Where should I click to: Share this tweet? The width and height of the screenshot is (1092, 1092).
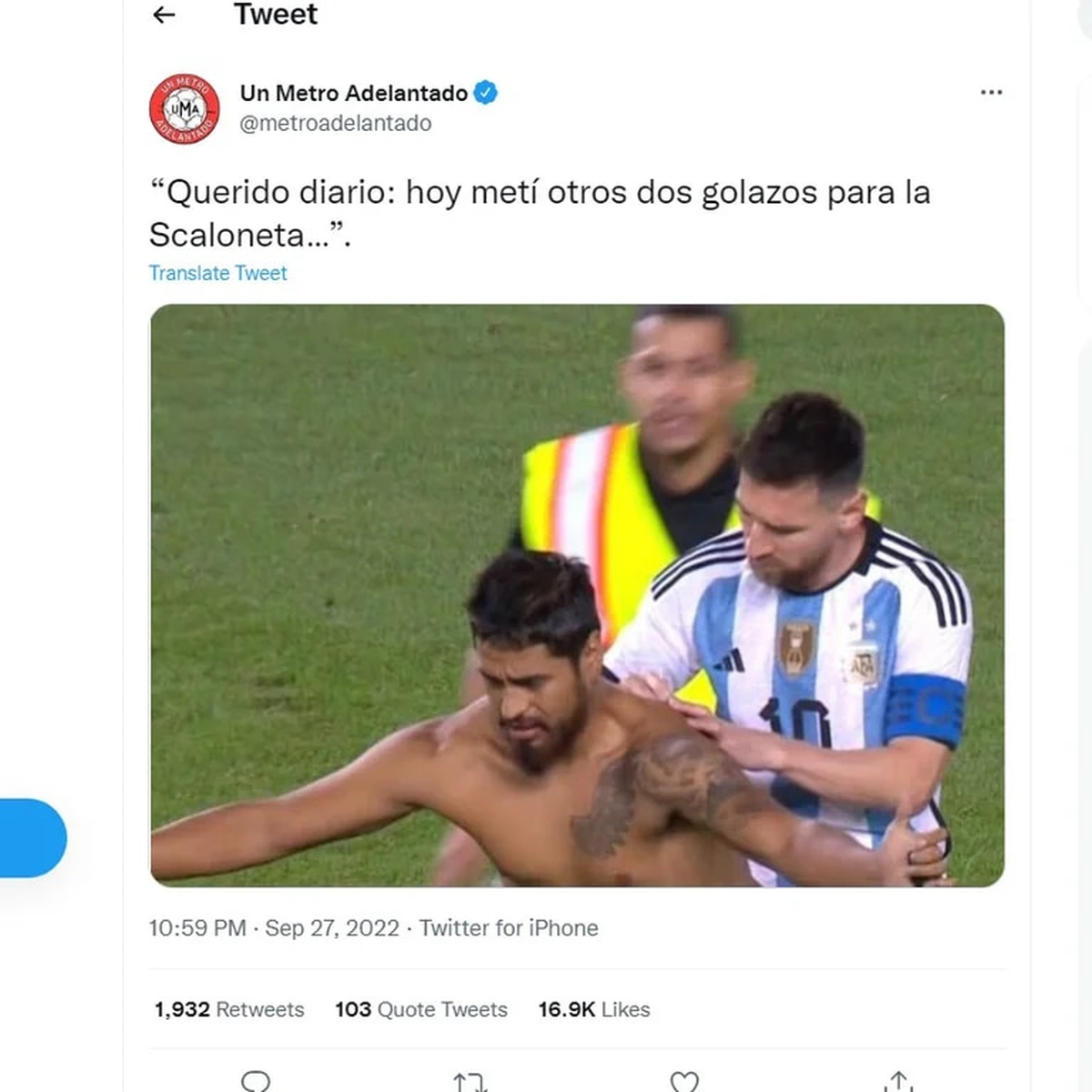(898, 1082)
